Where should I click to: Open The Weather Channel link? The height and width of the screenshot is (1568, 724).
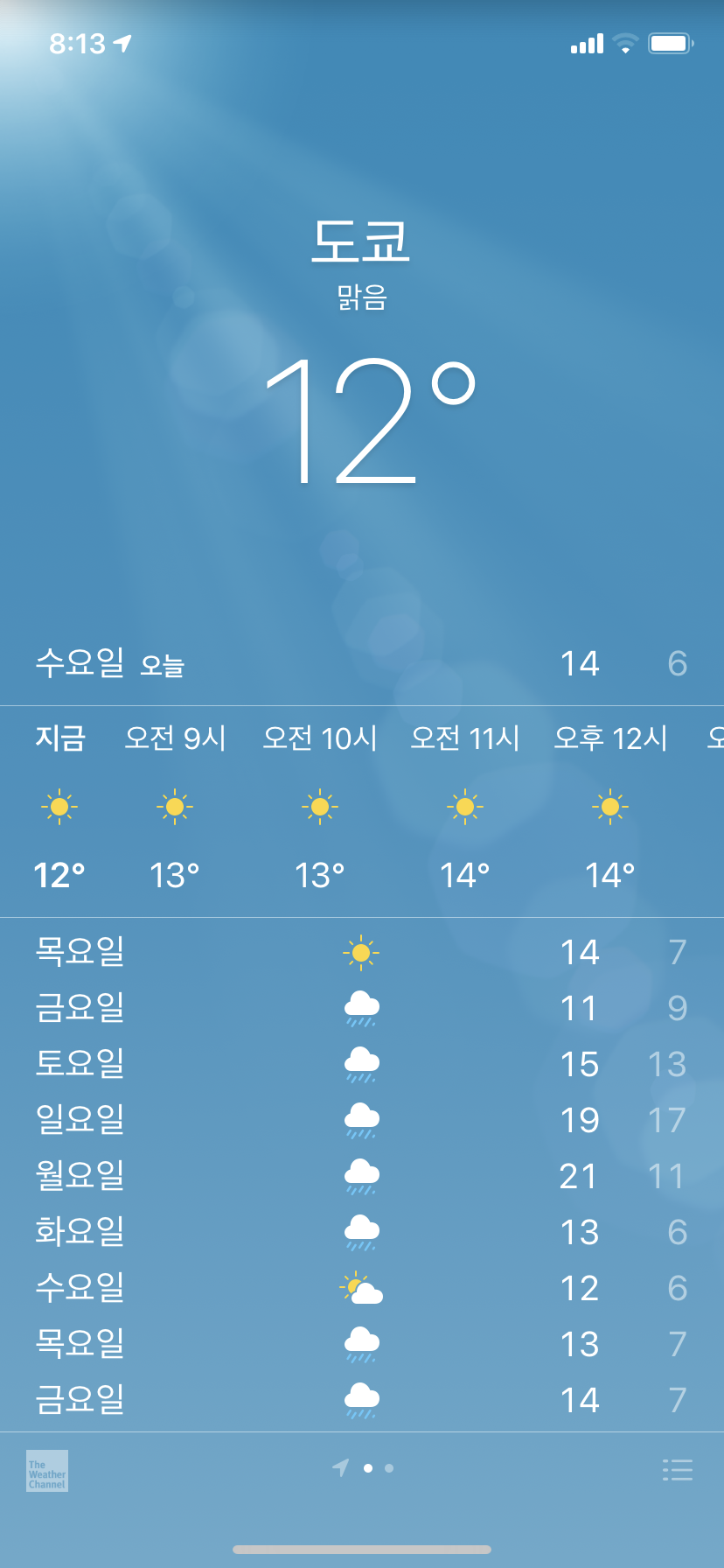click(x=47, y=1471)
